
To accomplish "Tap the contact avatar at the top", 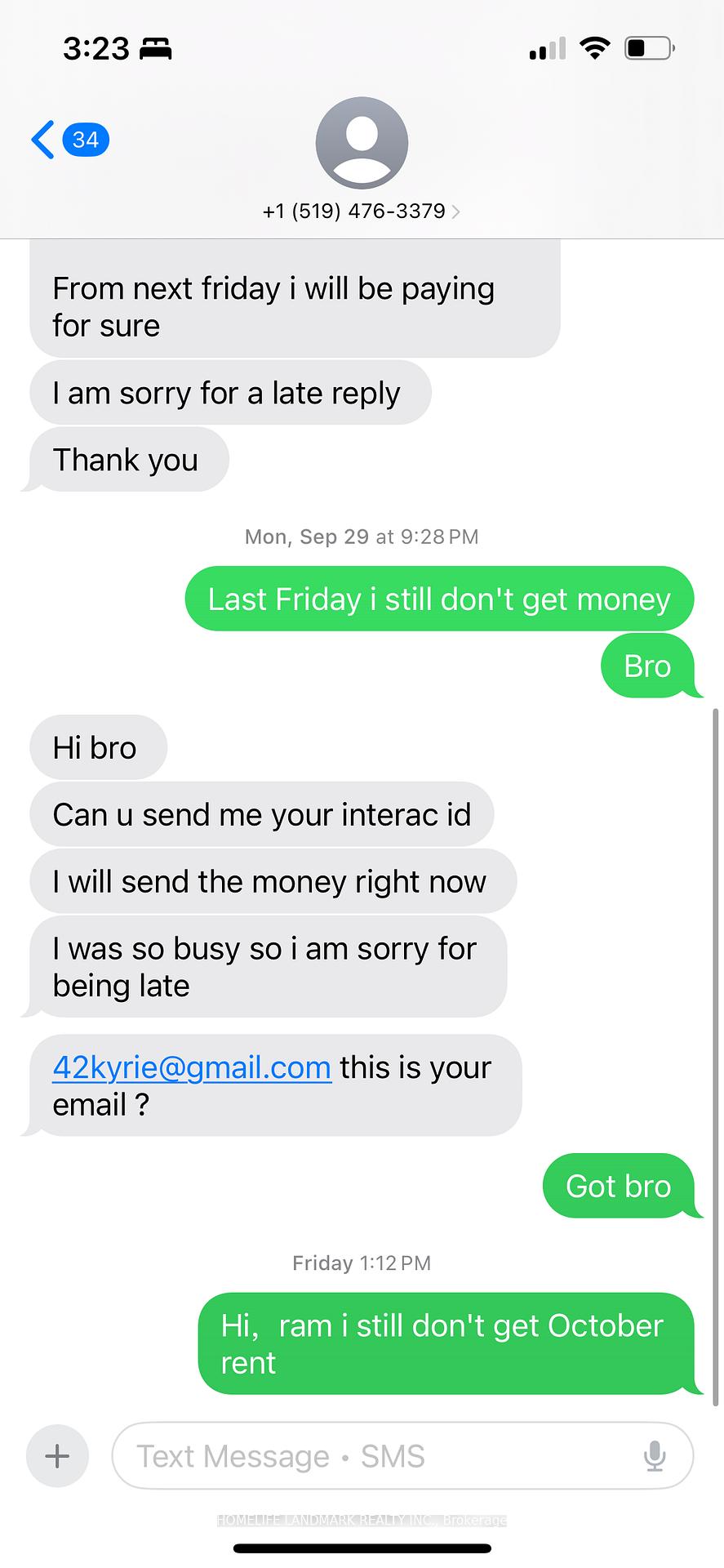I will click(x=362, y=143).
